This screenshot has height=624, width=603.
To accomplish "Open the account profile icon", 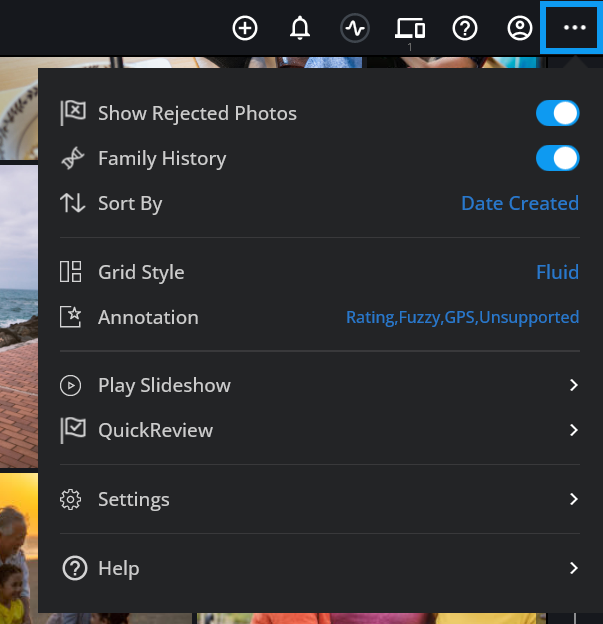I will point(520,28).
